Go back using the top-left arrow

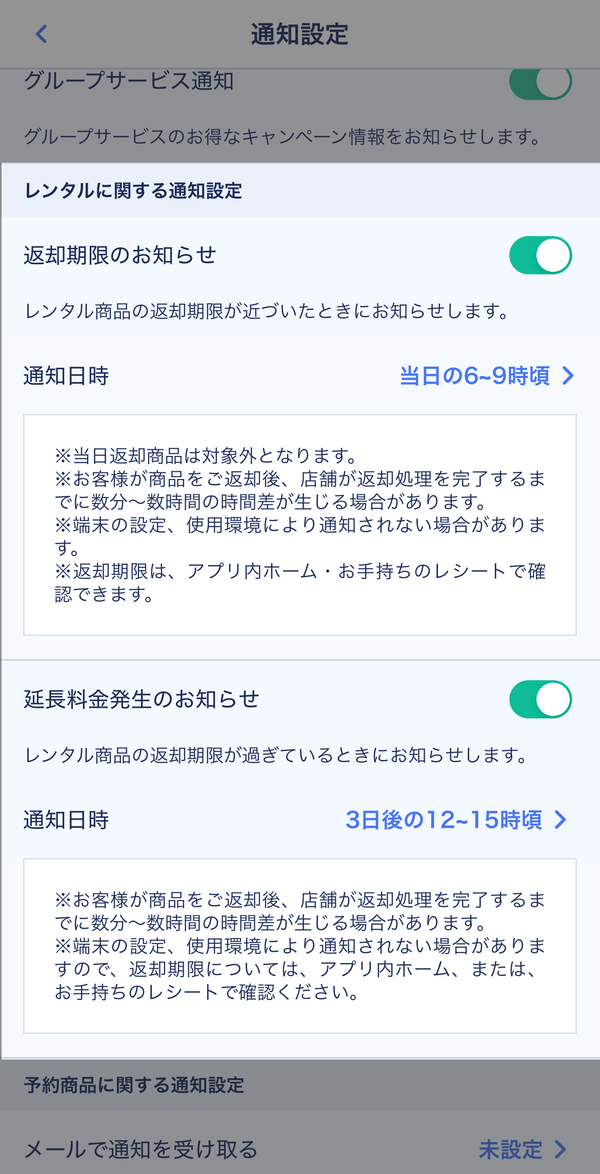click(x=41, y=34)
